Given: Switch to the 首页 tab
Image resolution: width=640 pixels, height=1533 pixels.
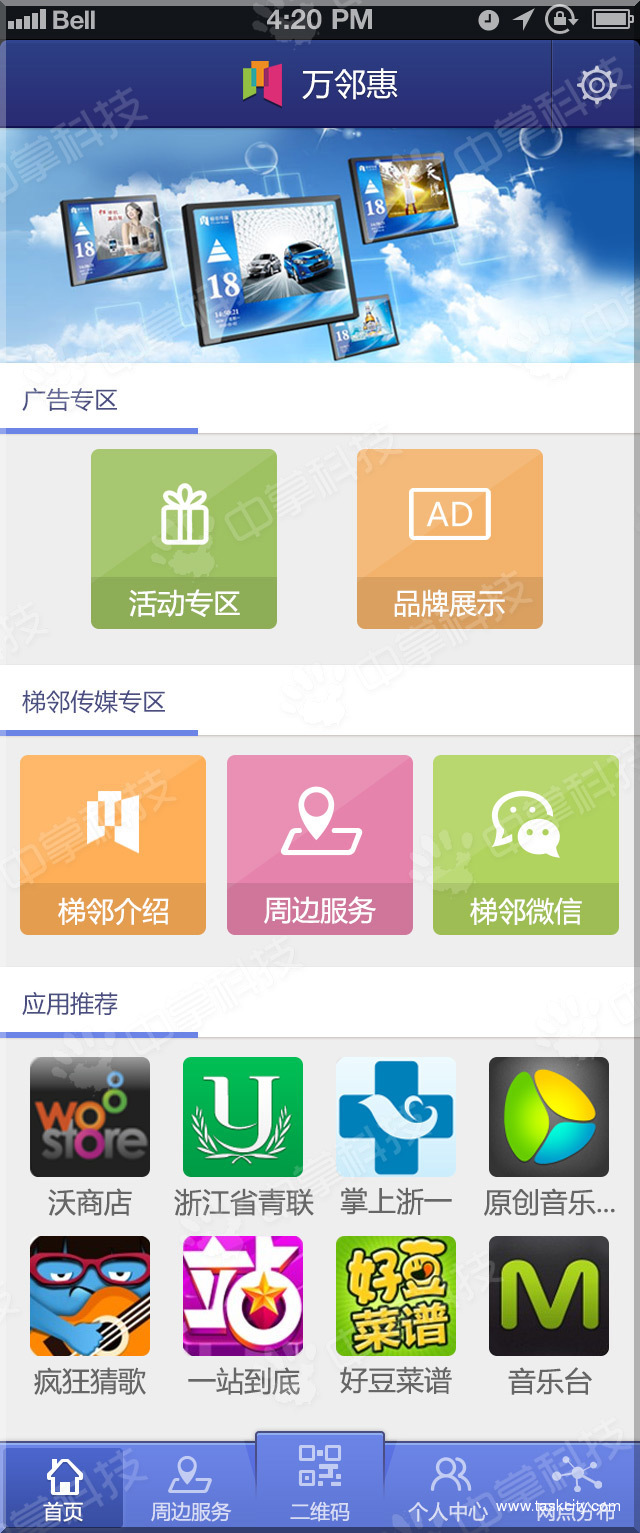Looking at the screenshot, I should [x=64, y=1489].
